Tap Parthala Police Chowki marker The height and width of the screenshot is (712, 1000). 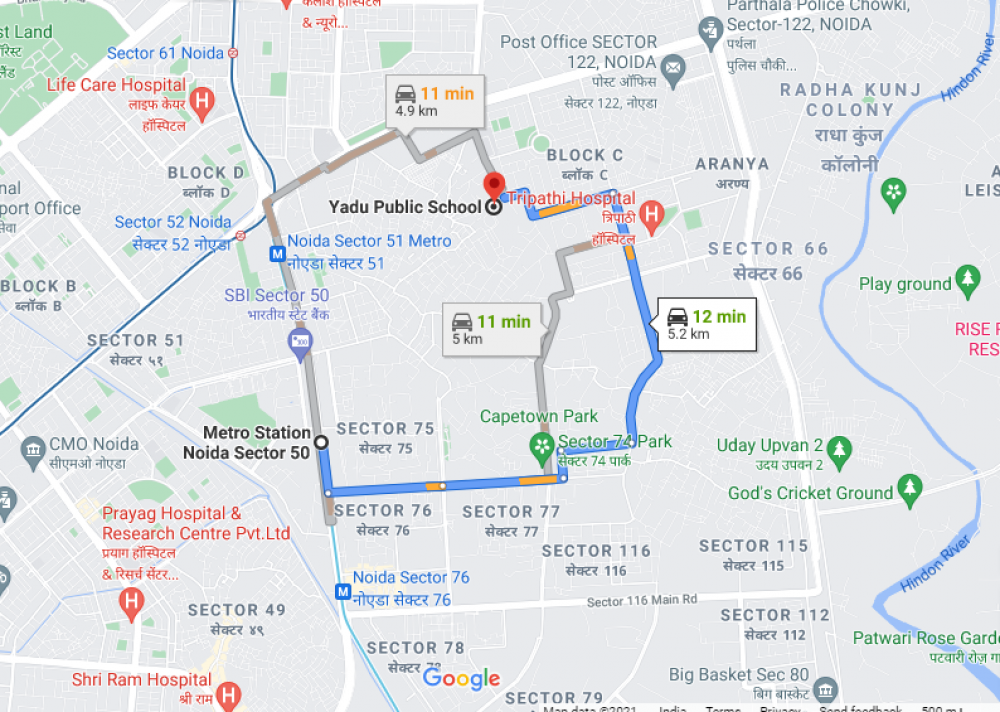712,30
